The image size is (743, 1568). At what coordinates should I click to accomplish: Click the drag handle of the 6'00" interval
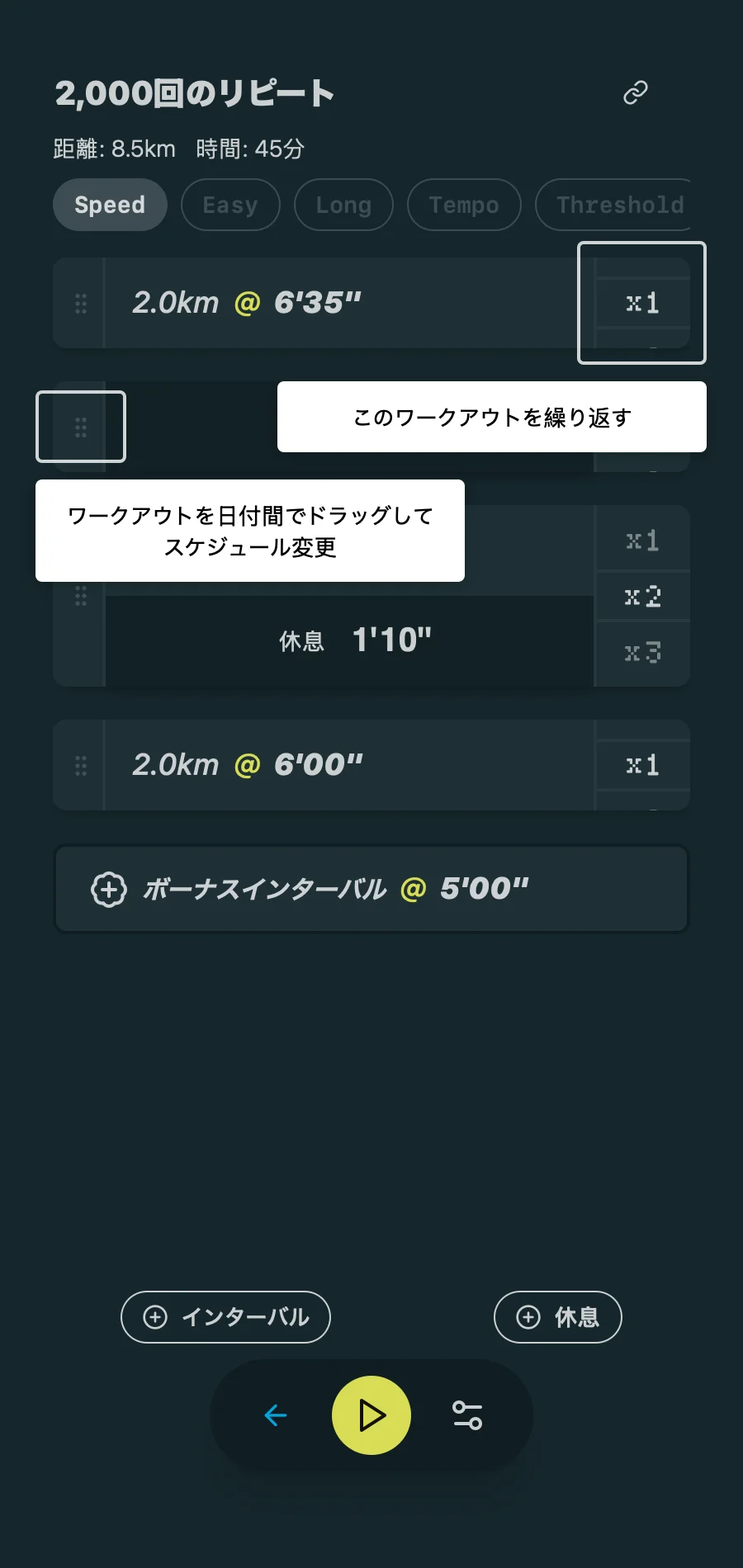(80, 764)
